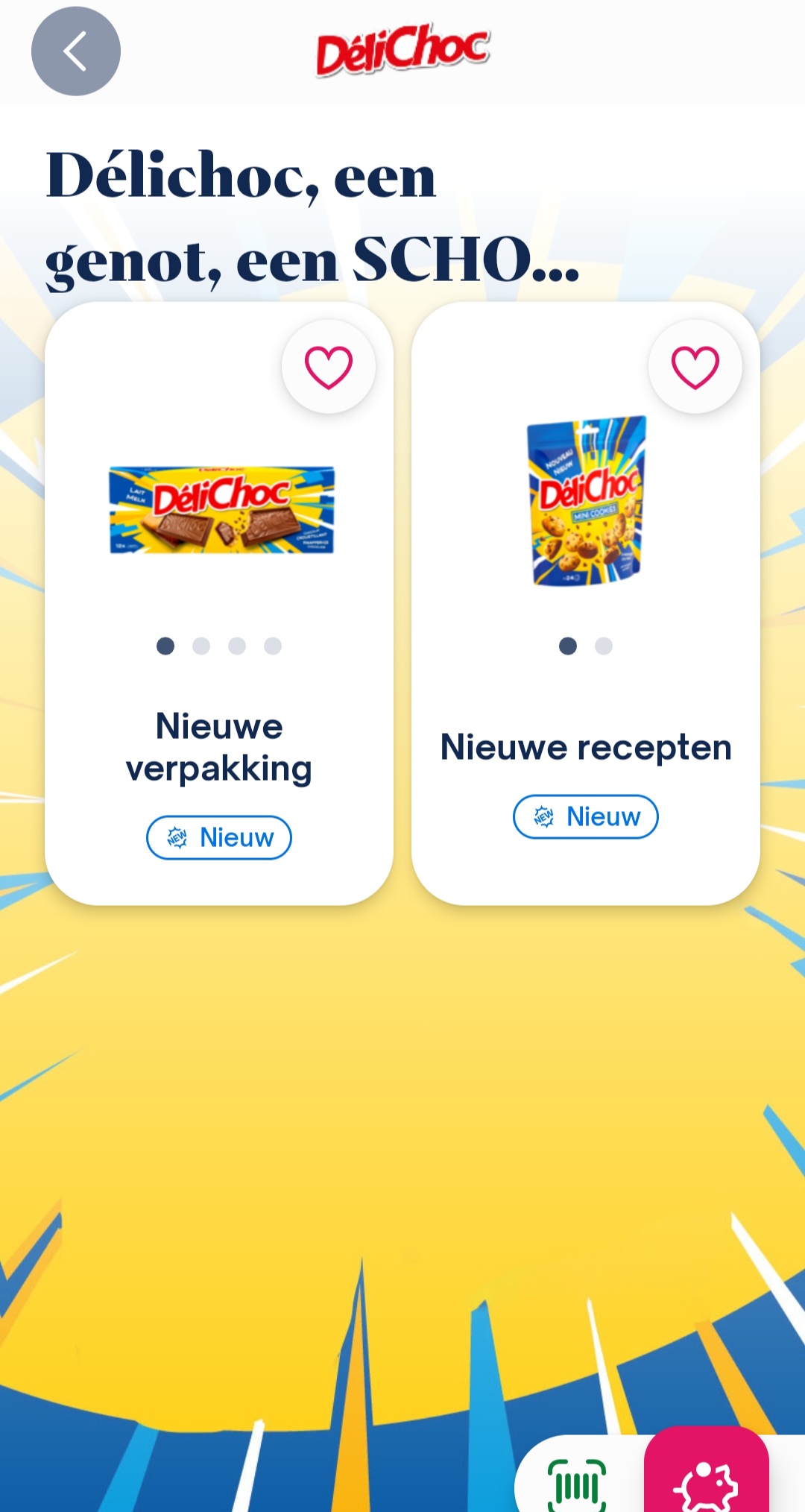This screenshot has height=1512, width=805.
Task: Click the Nieuw button on the right card
Action: (586, 816)
